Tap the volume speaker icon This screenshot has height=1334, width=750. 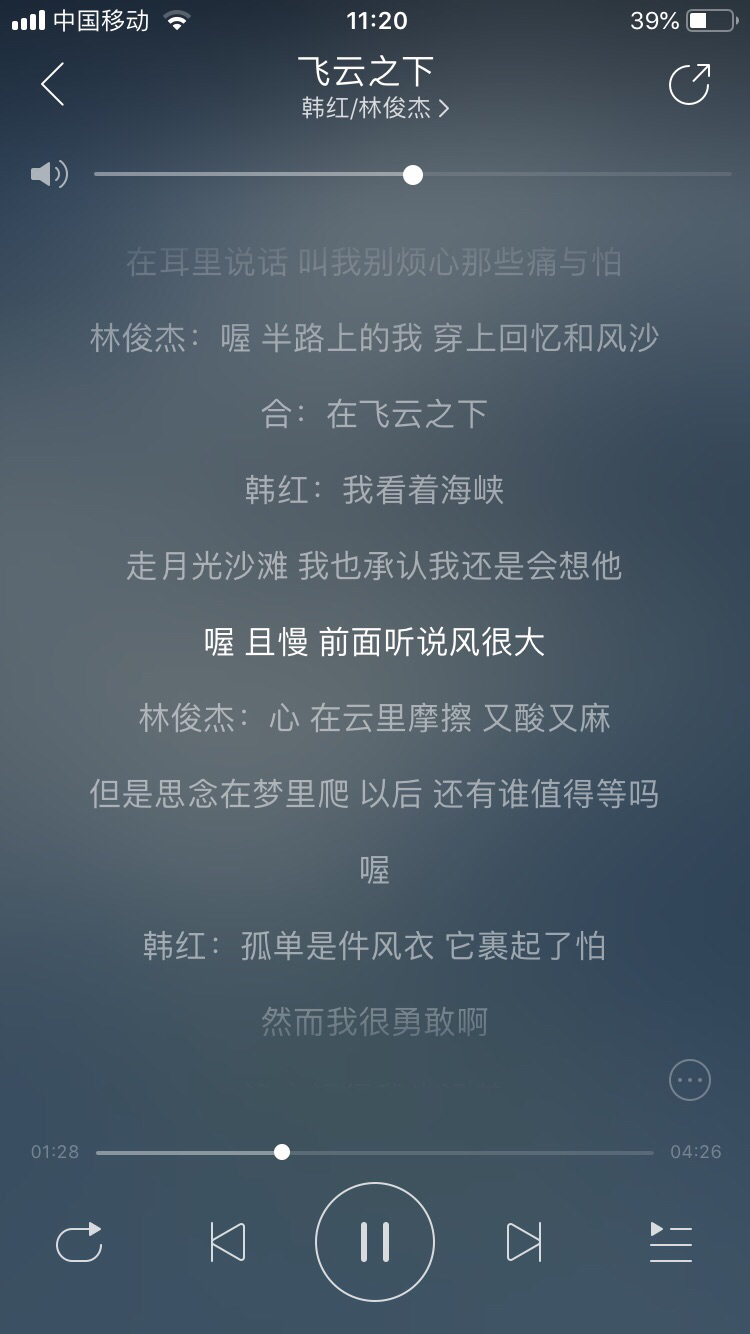pos(49,175)
